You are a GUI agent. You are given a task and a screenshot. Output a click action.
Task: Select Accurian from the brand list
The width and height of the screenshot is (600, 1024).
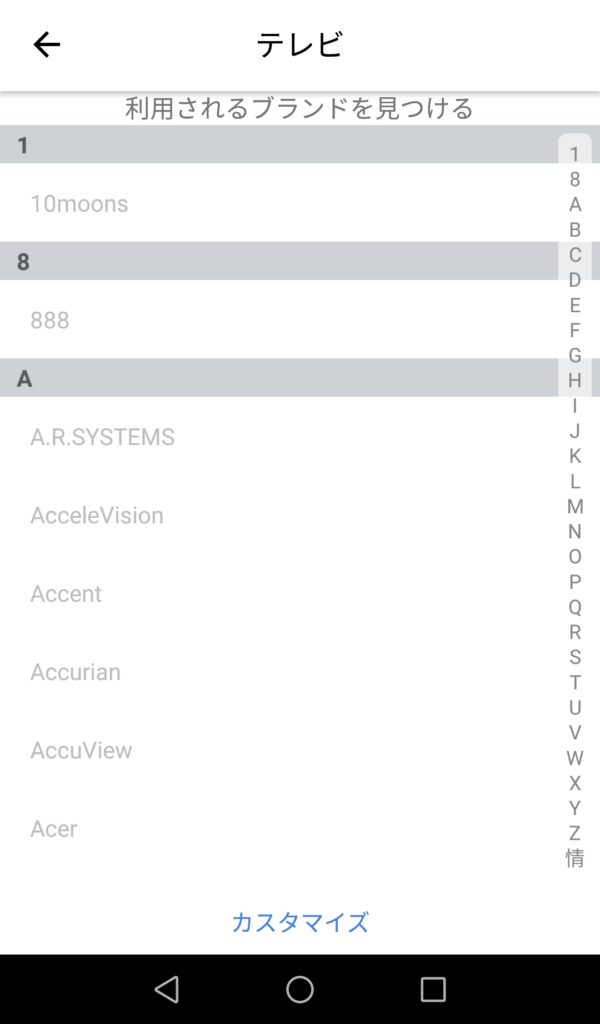(300, 672)
